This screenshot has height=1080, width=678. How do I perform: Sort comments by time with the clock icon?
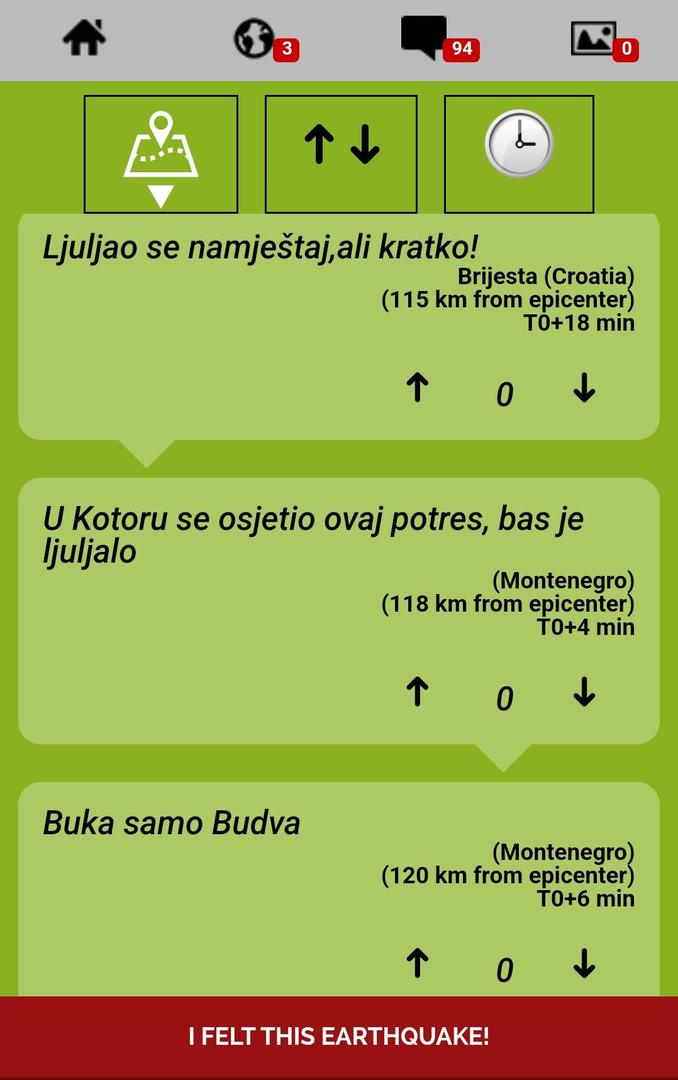point(519,154)
